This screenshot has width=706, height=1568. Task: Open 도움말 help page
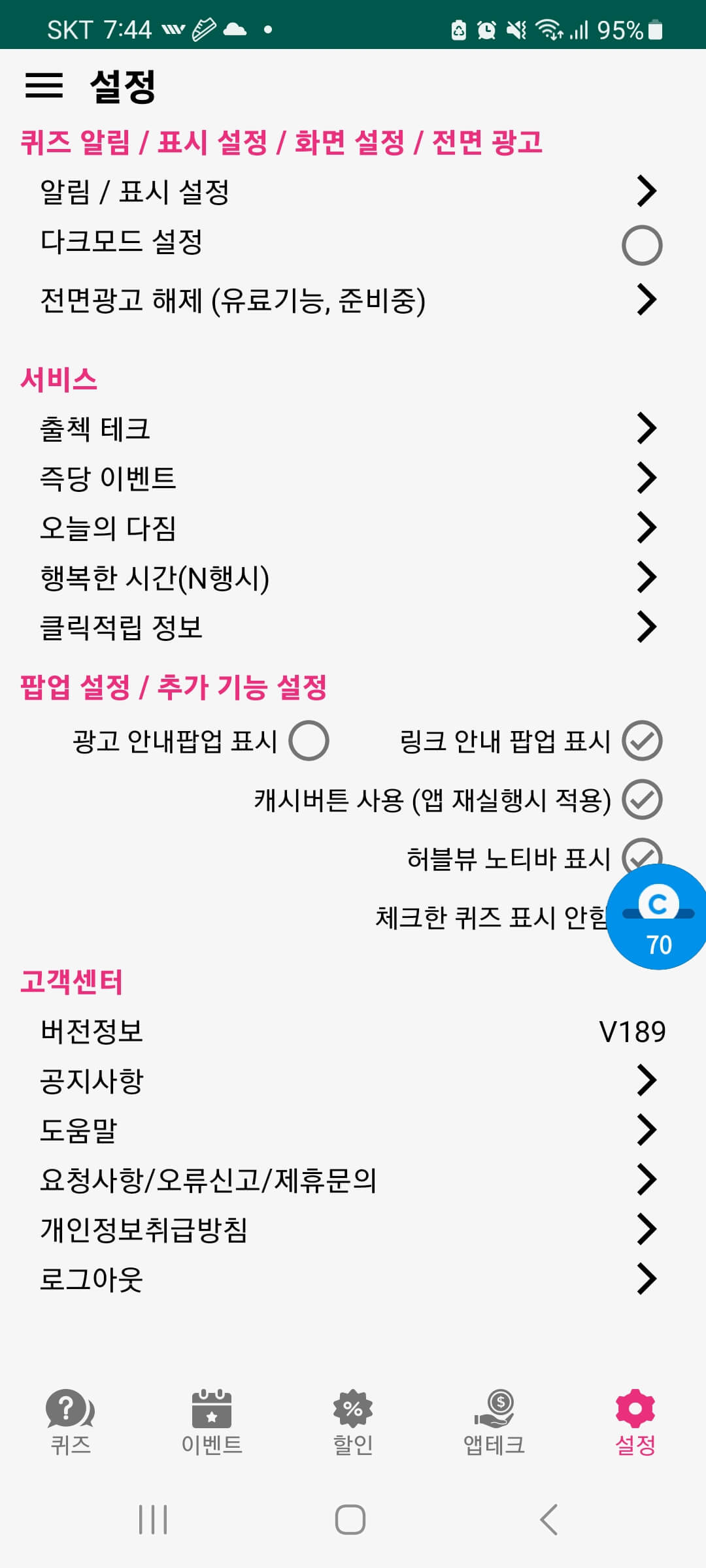(353, 1130)
